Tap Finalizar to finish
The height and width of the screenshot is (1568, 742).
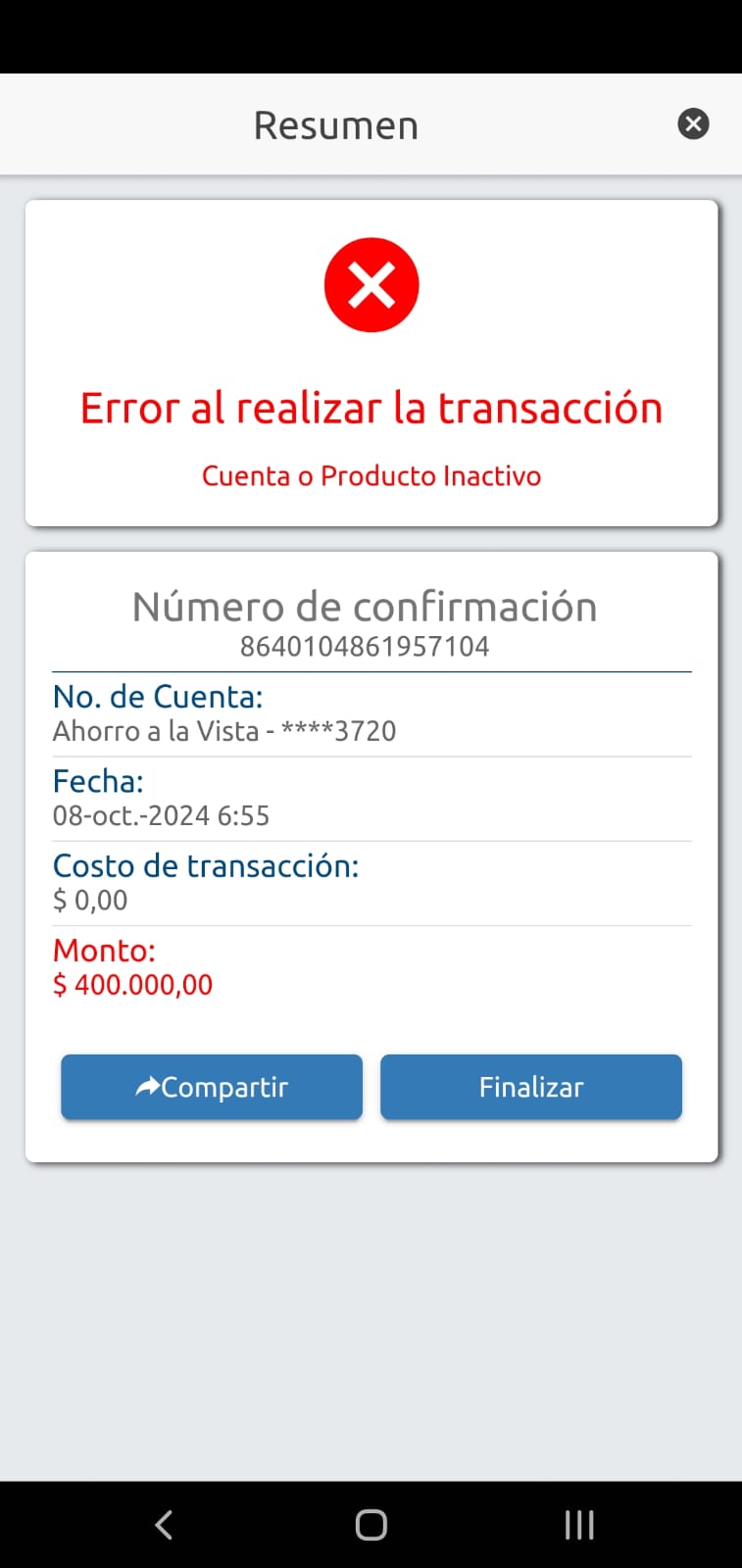[530, 1087]
